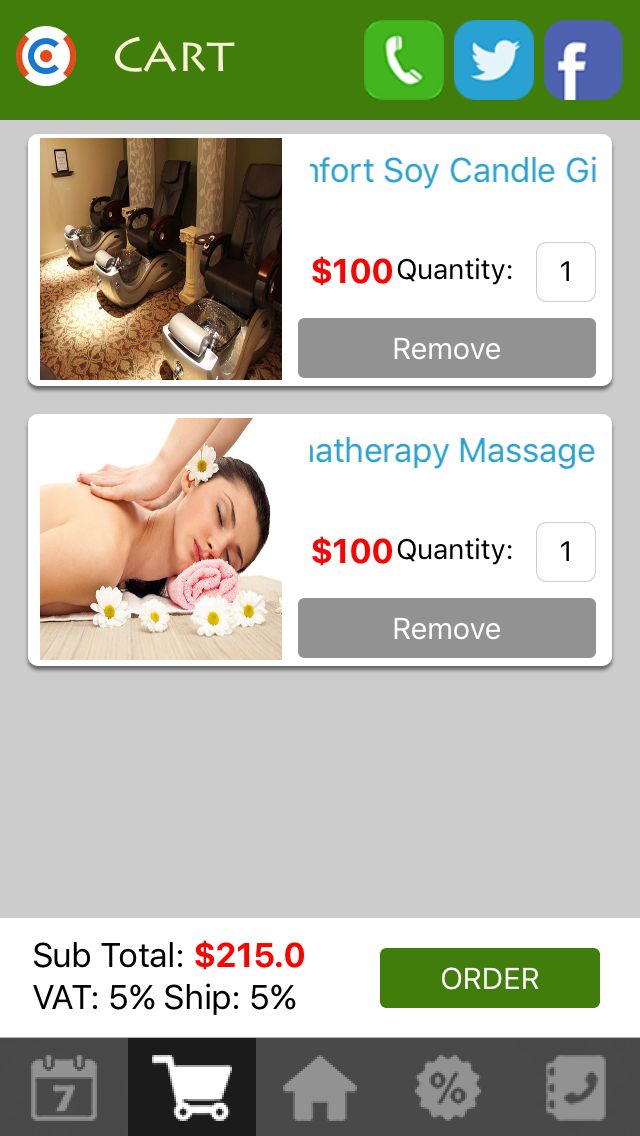Open the Soy Candle product image
The height and width of the screenshot is (1136, 640).
pyautogui.click(x=161, y=259)
